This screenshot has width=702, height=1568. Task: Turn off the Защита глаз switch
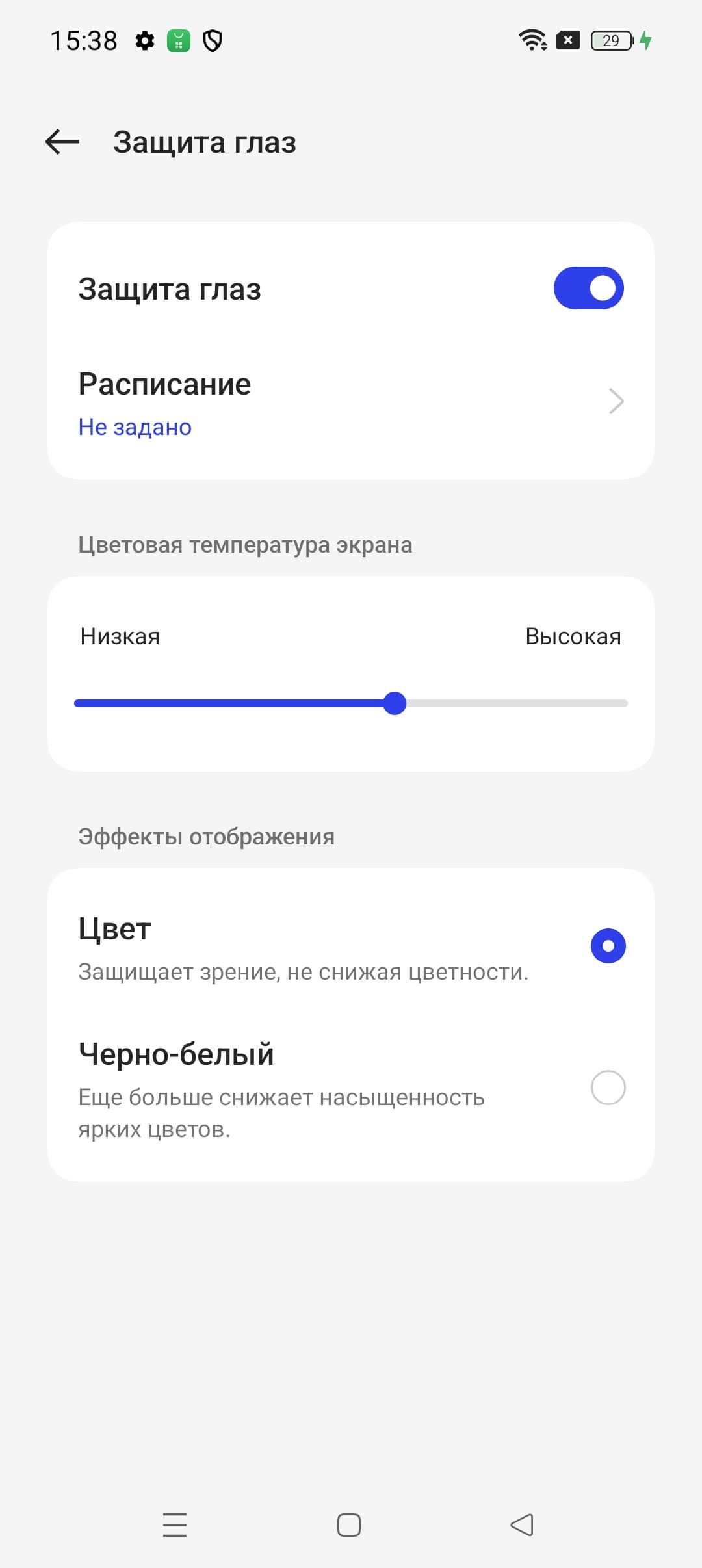coord(588,288)
